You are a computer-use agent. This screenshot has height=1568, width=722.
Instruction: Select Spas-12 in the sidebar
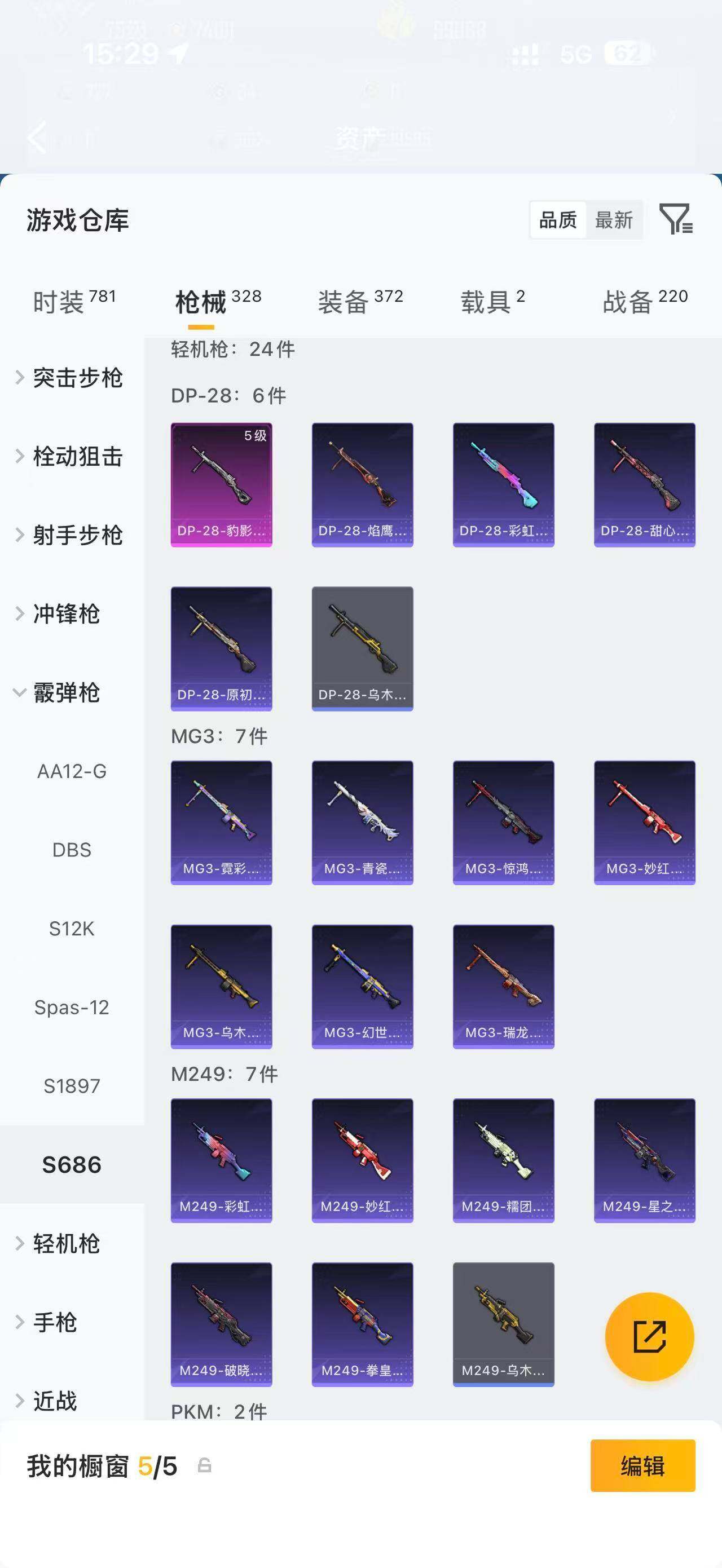point(72,1008)
